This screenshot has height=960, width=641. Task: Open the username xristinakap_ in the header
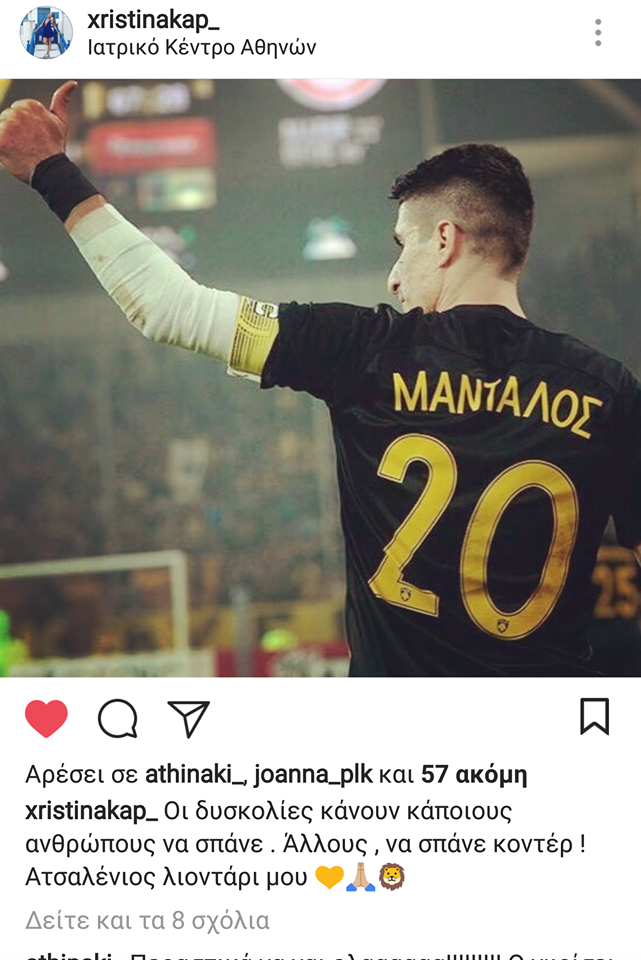pos(153,19)
